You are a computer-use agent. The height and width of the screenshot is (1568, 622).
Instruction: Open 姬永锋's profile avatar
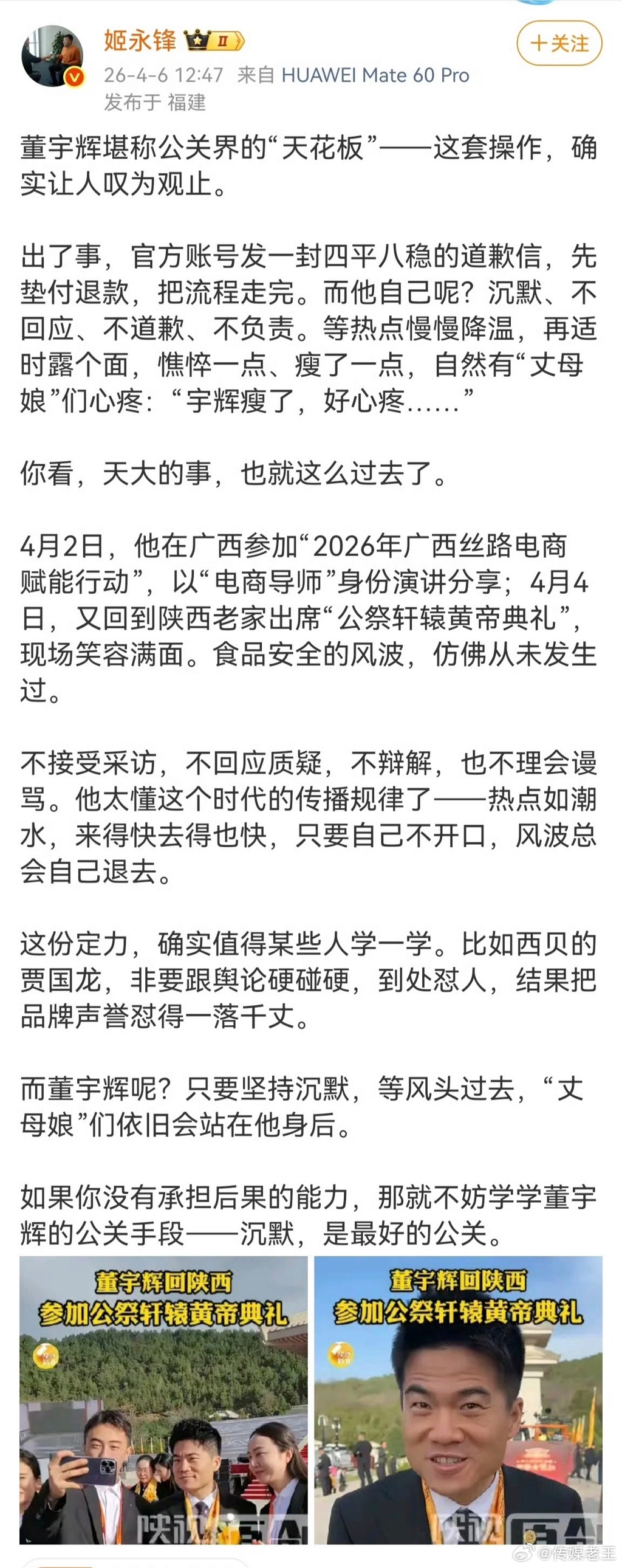tap(52, 56)
